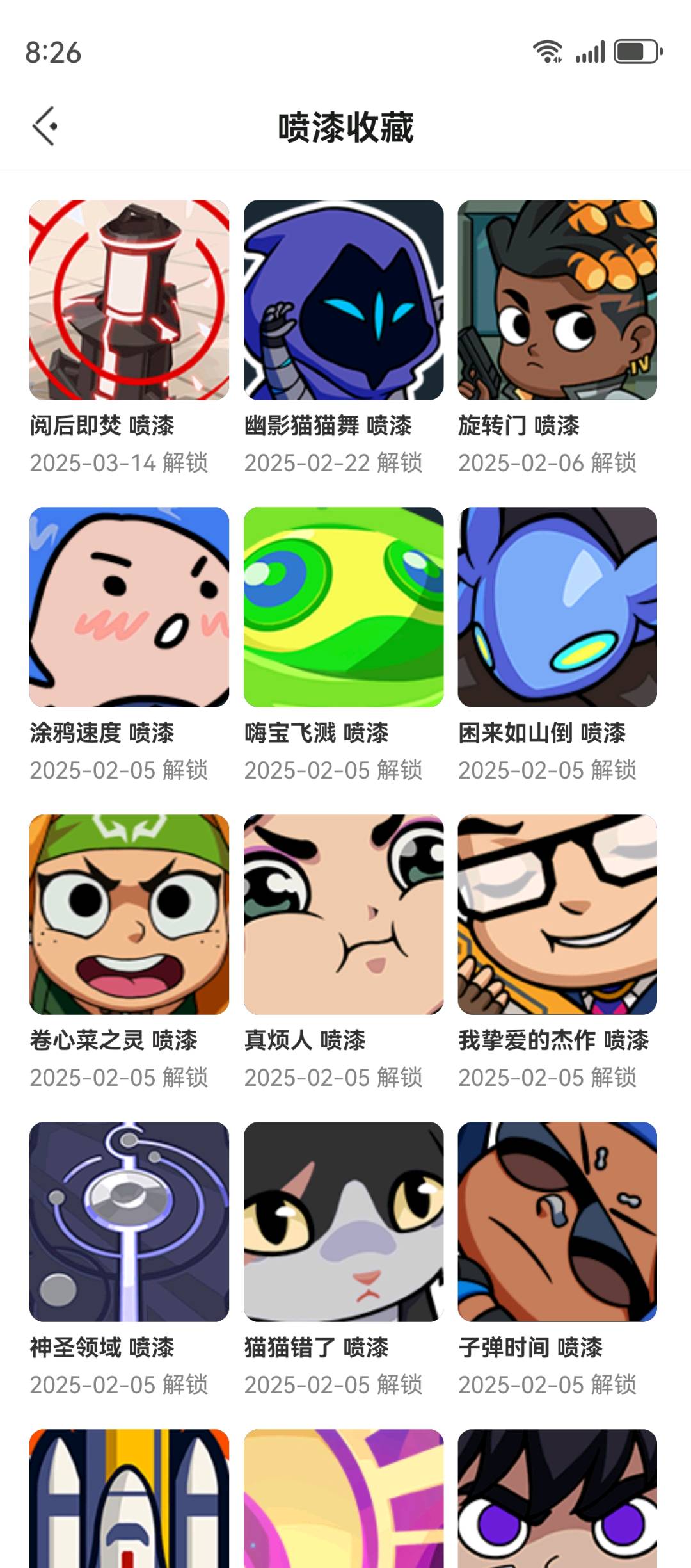Open the 阅后即焚 喷漆 tile
Image resolution: width=691 pixels, height=1568 pixels.
point(129,300)
